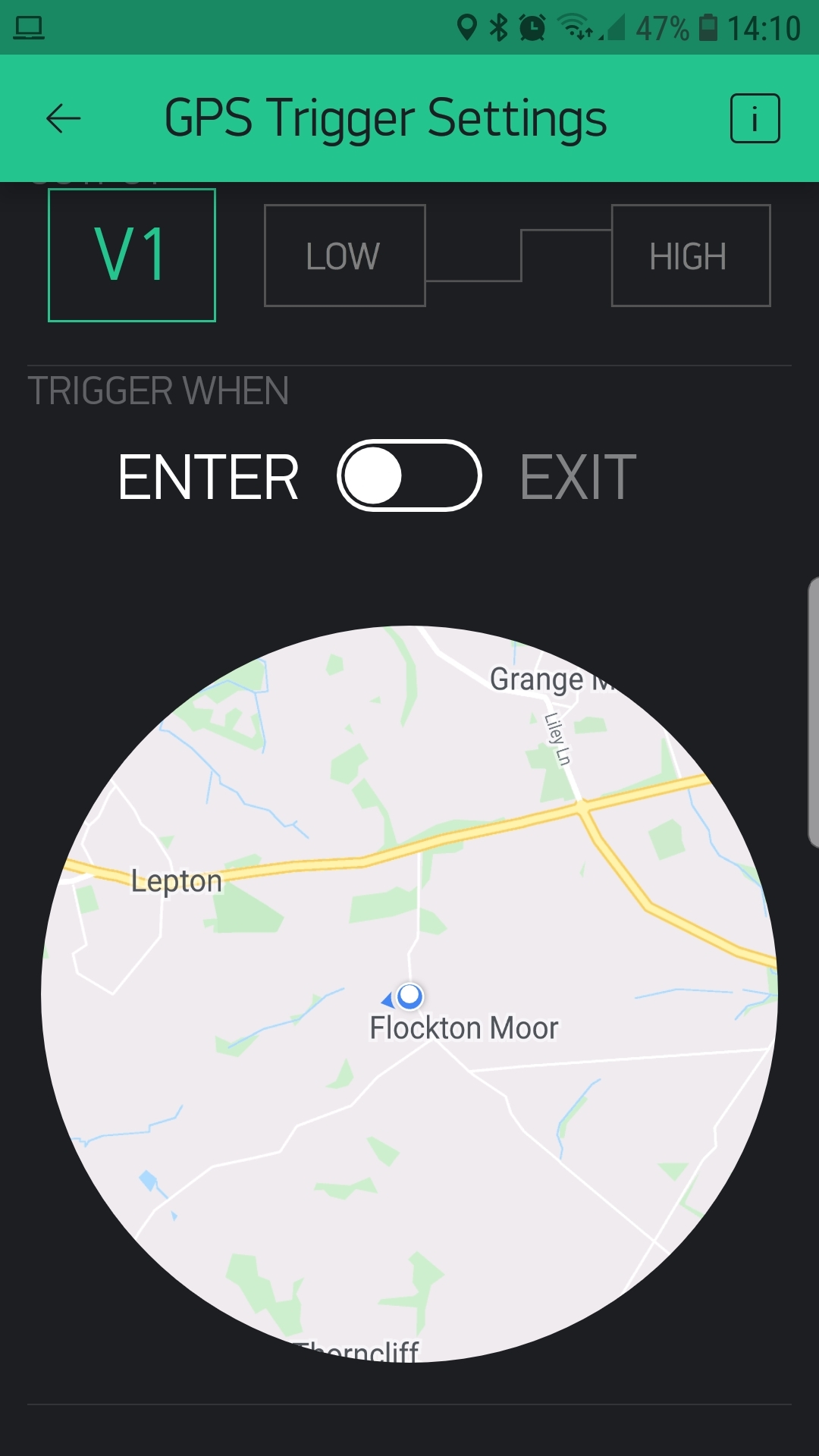This screenshot has width=819, height=1456.
Task: Tap the V1 virtual pin selector
Action: tap(131, 255)
